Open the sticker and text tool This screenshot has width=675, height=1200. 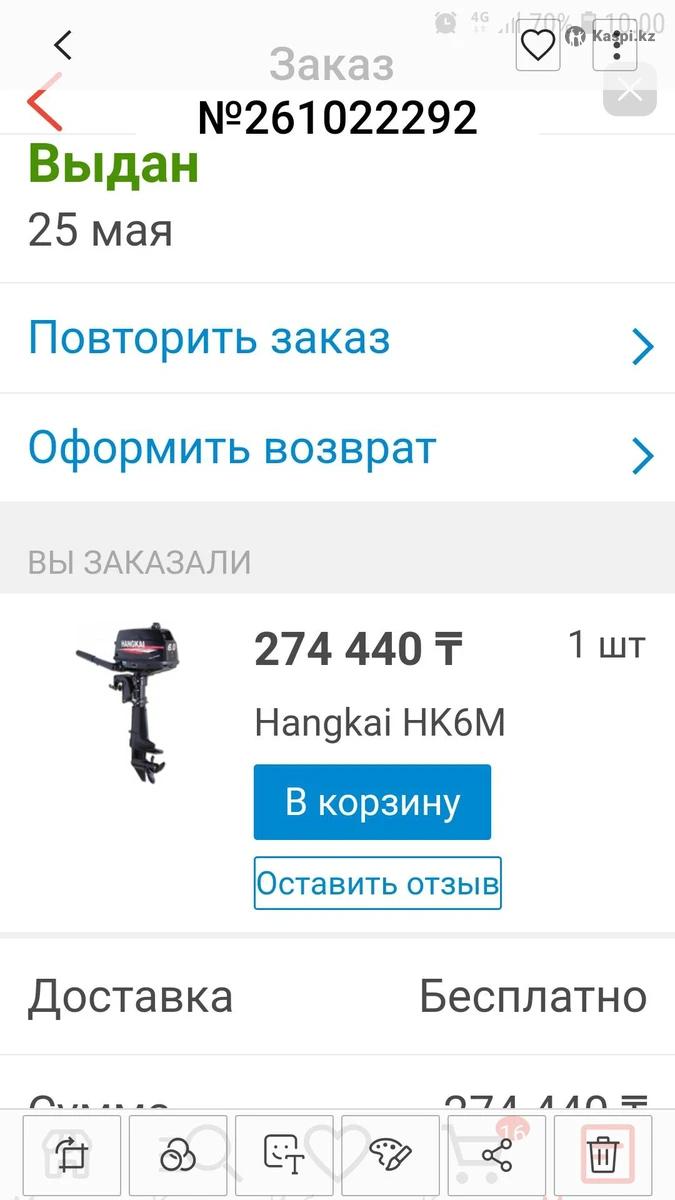pyautogui.click(x=284, y=1156)
